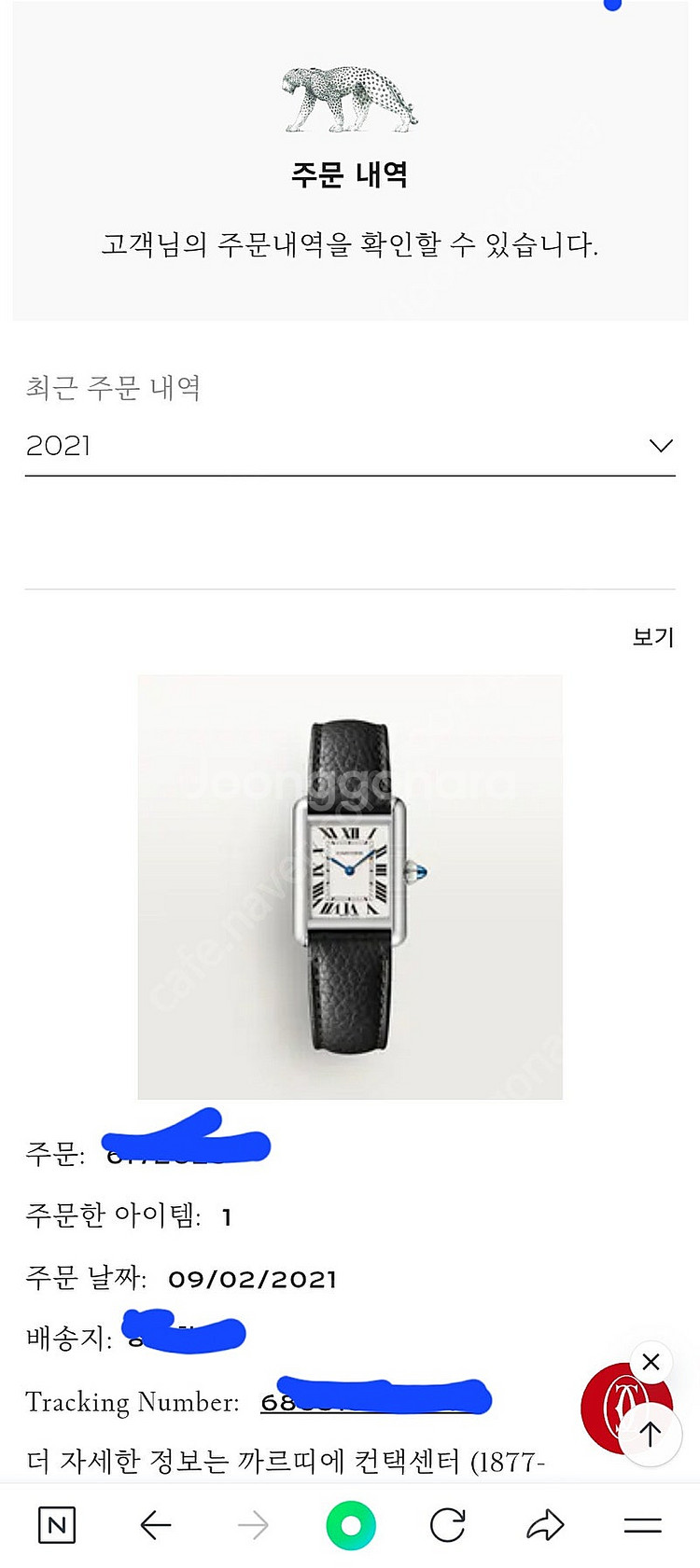Tap the green circle search button
700x1568 pixels.
pyautogui.click(x=351, y=1526)
